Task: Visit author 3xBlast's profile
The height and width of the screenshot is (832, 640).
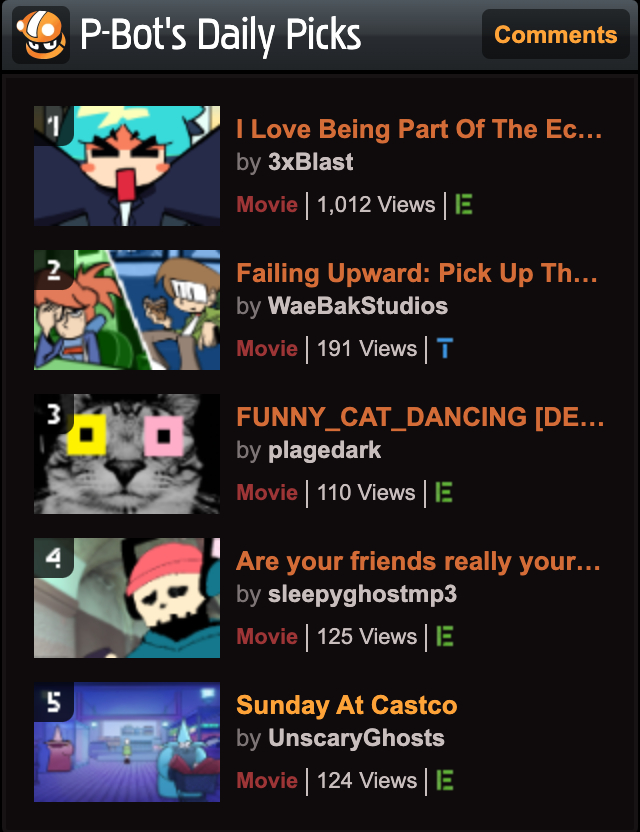Action: [x=310, y=162]
